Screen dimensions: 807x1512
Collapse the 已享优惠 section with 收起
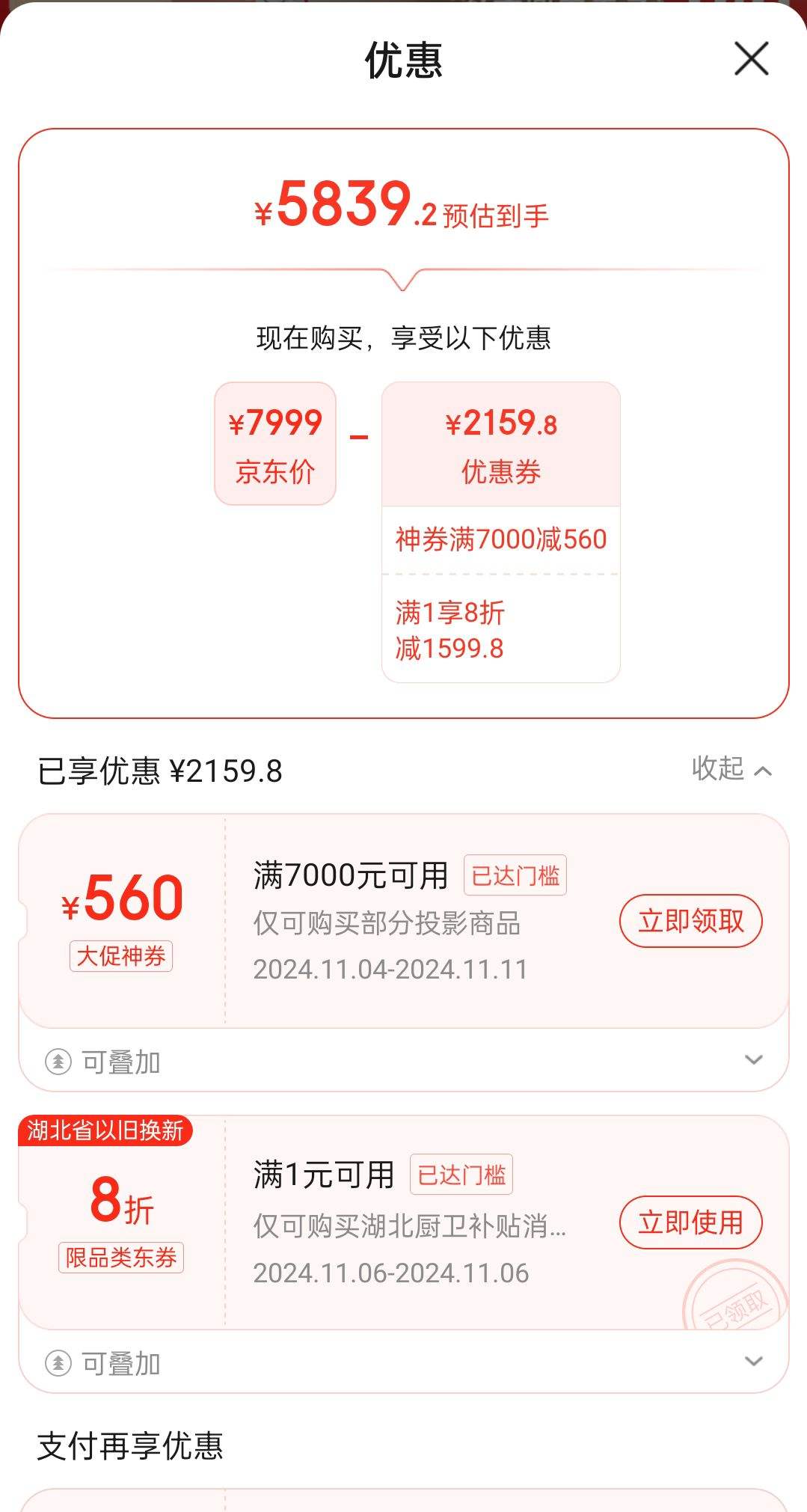pyautogui.click(x=731, y=769)
